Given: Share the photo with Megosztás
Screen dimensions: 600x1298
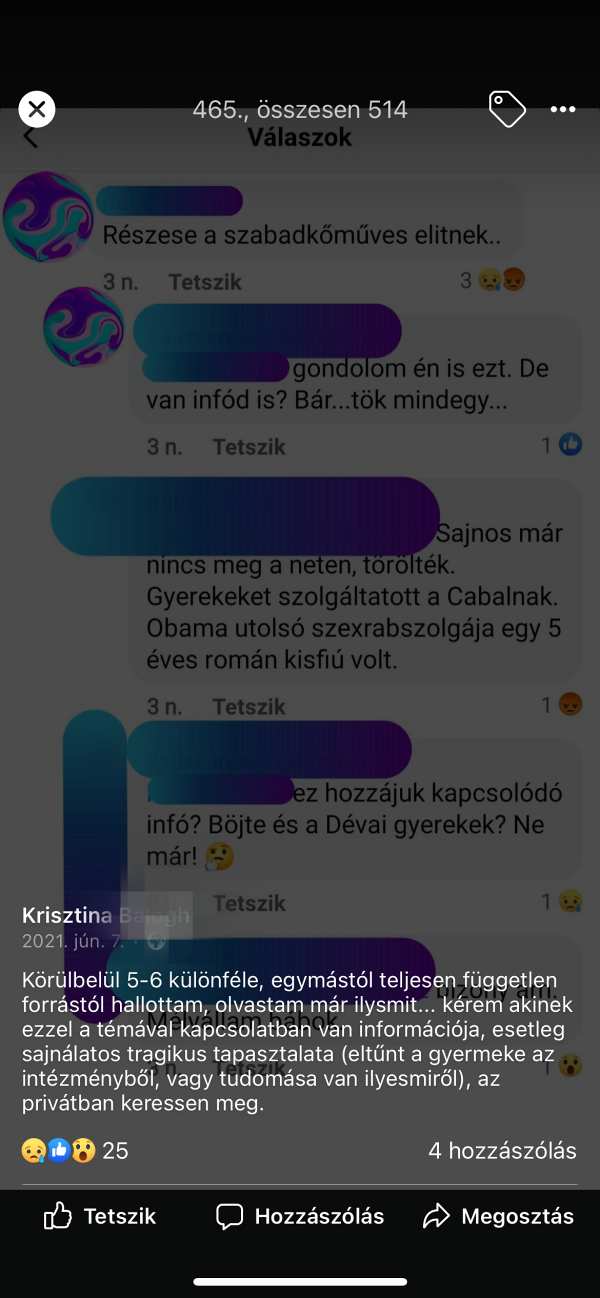Looking at the screenshot, I should coord(498,1216).
